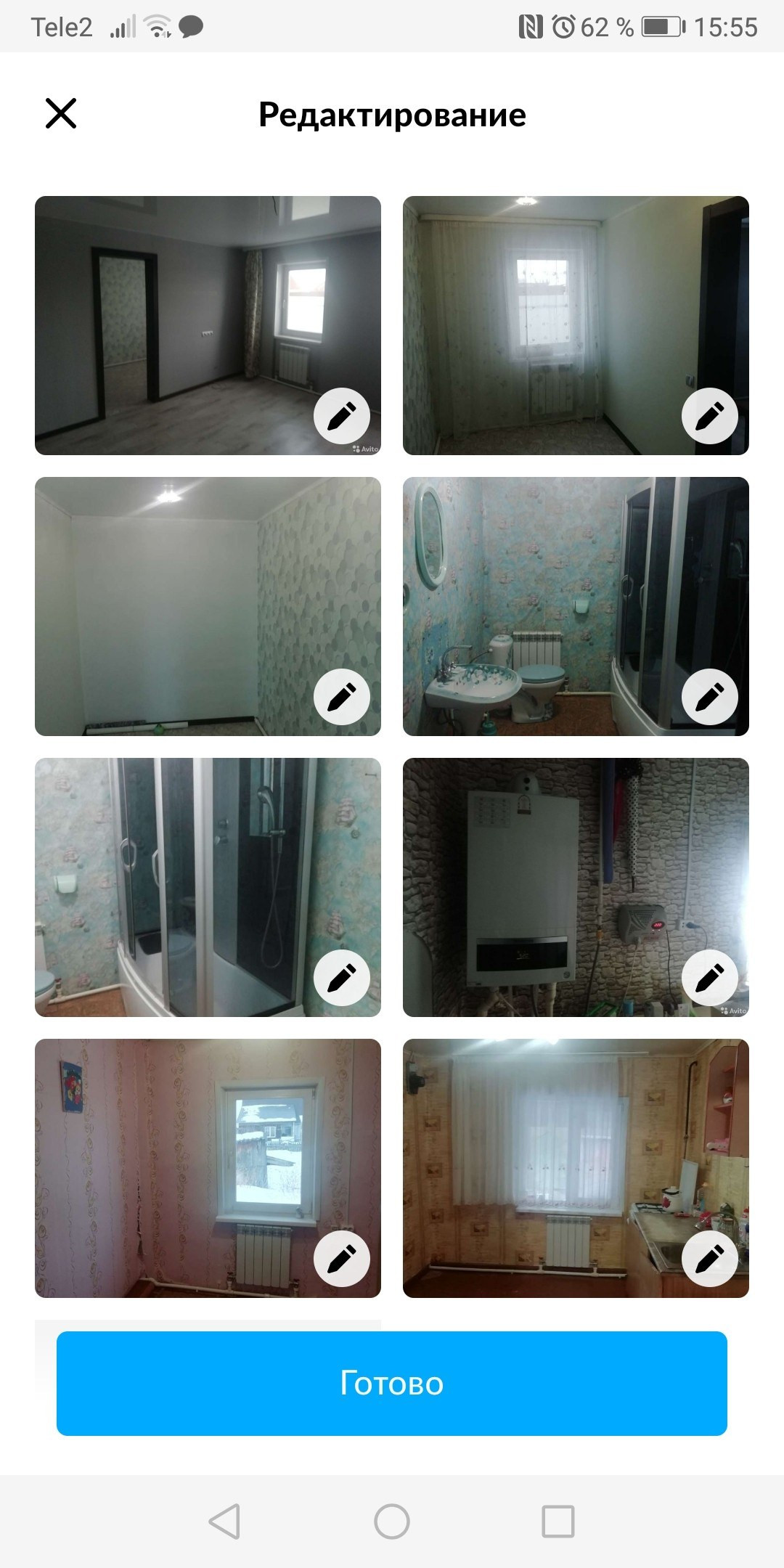Image resolution: width=784 pixels, height=1568 pixels.
Task: Edit the bathroom sink and toilet photo
Action: pyautogui.click(x=709, y=697)
